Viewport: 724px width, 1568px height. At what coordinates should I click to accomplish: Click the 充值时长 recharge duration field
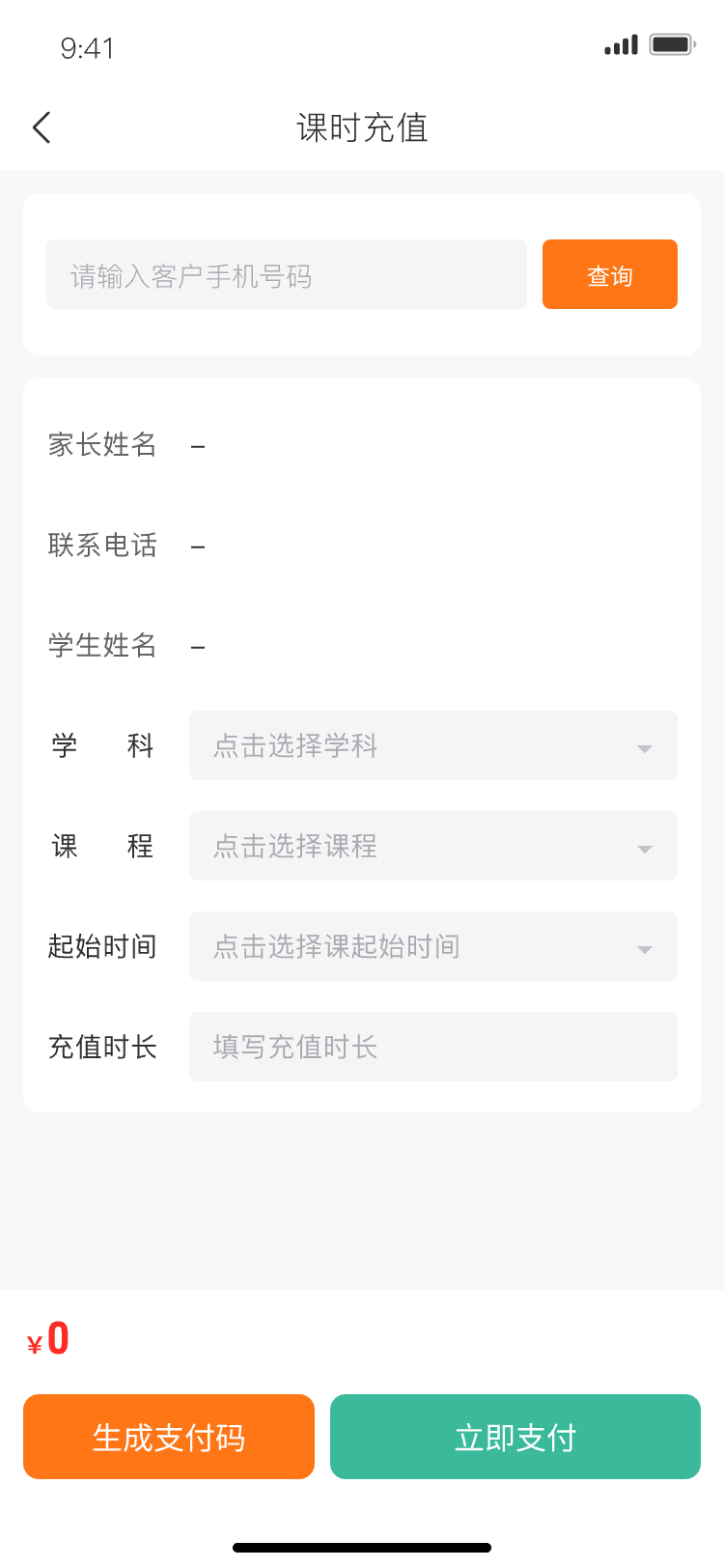(432, 1047)
